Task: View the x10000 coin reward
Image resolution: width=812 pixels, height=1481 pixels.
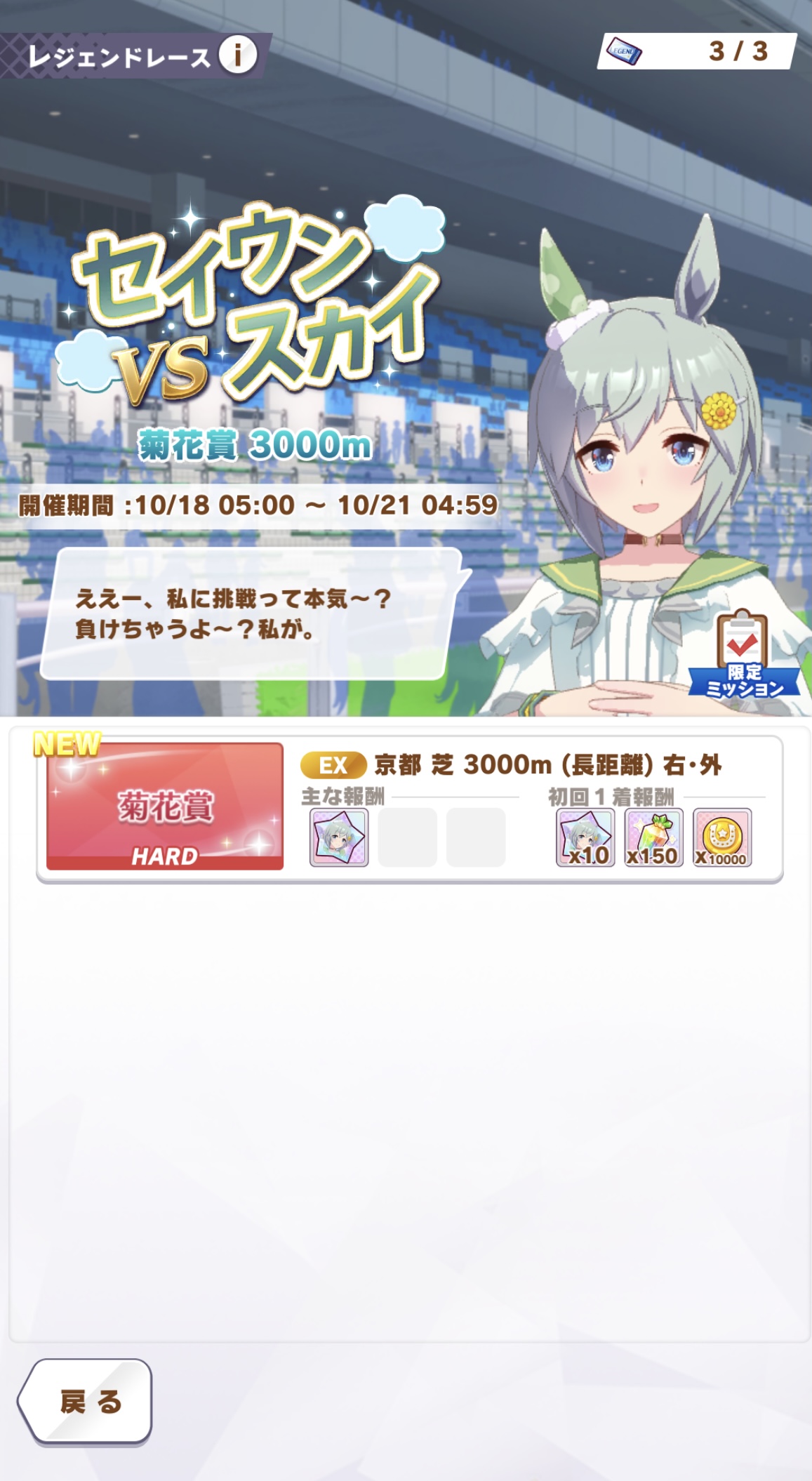Action: [721, 837]
